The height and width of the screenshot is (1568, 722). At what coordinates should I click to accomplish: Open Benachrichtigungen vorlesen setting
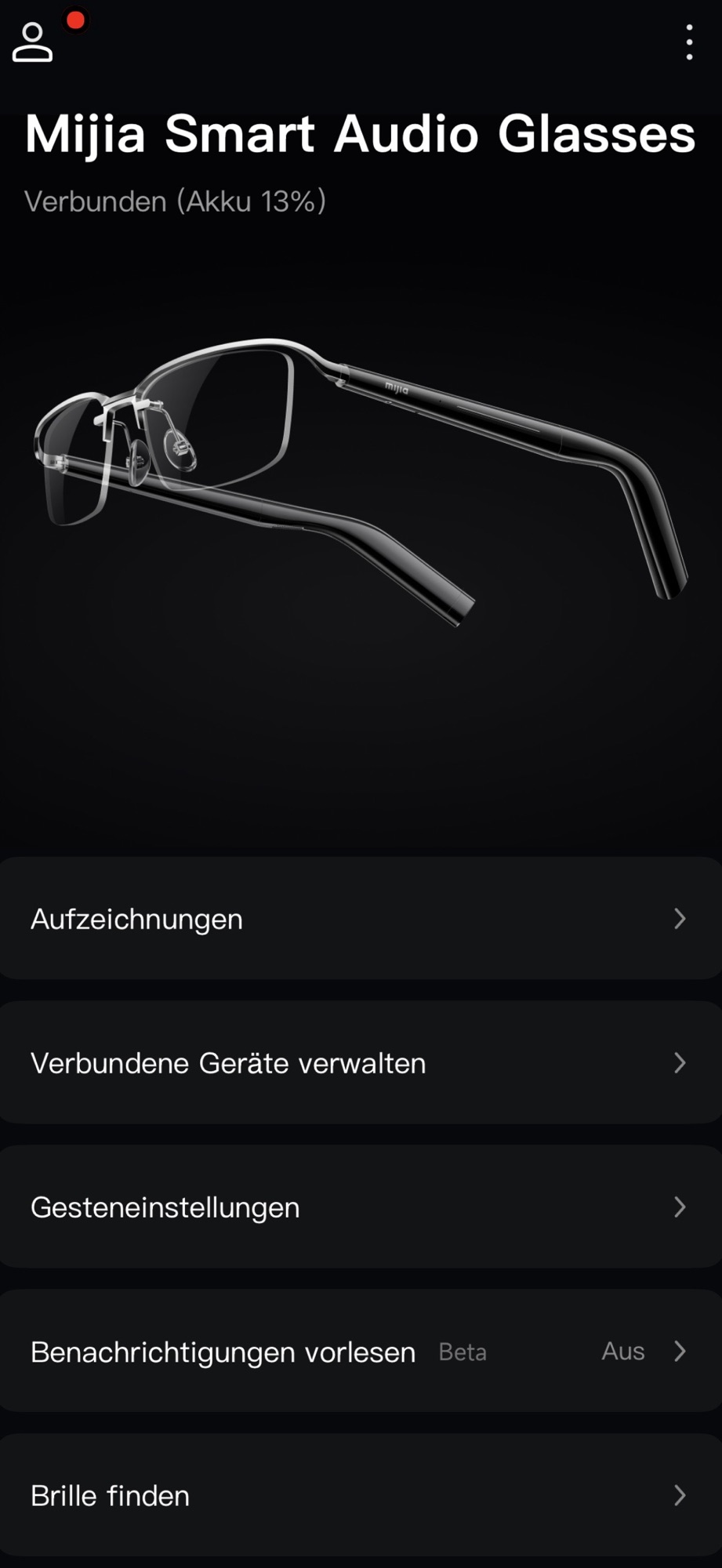pos(361,1352)
